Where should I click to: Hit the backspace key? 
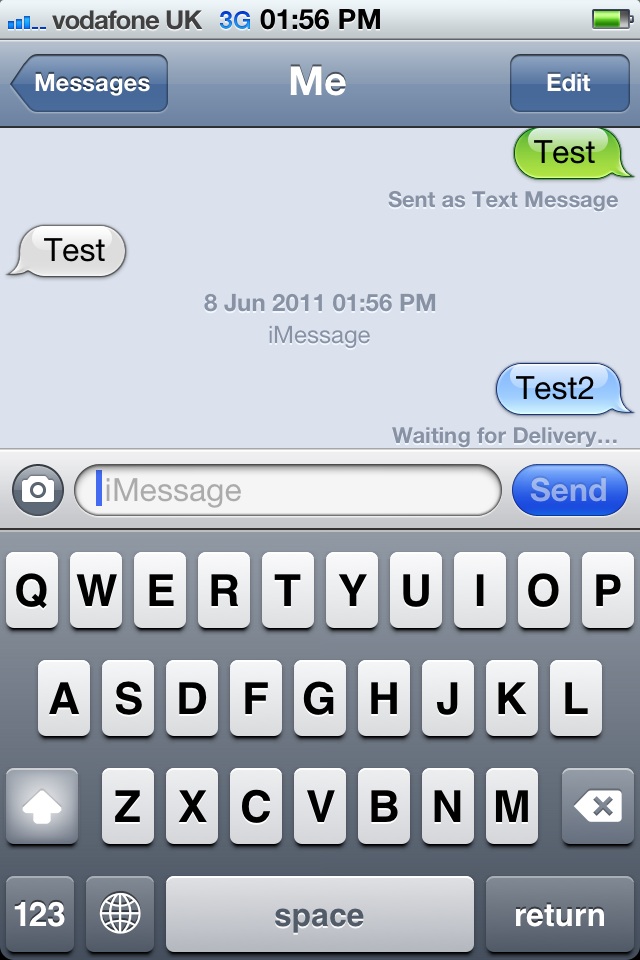click(x=597, y=806)
